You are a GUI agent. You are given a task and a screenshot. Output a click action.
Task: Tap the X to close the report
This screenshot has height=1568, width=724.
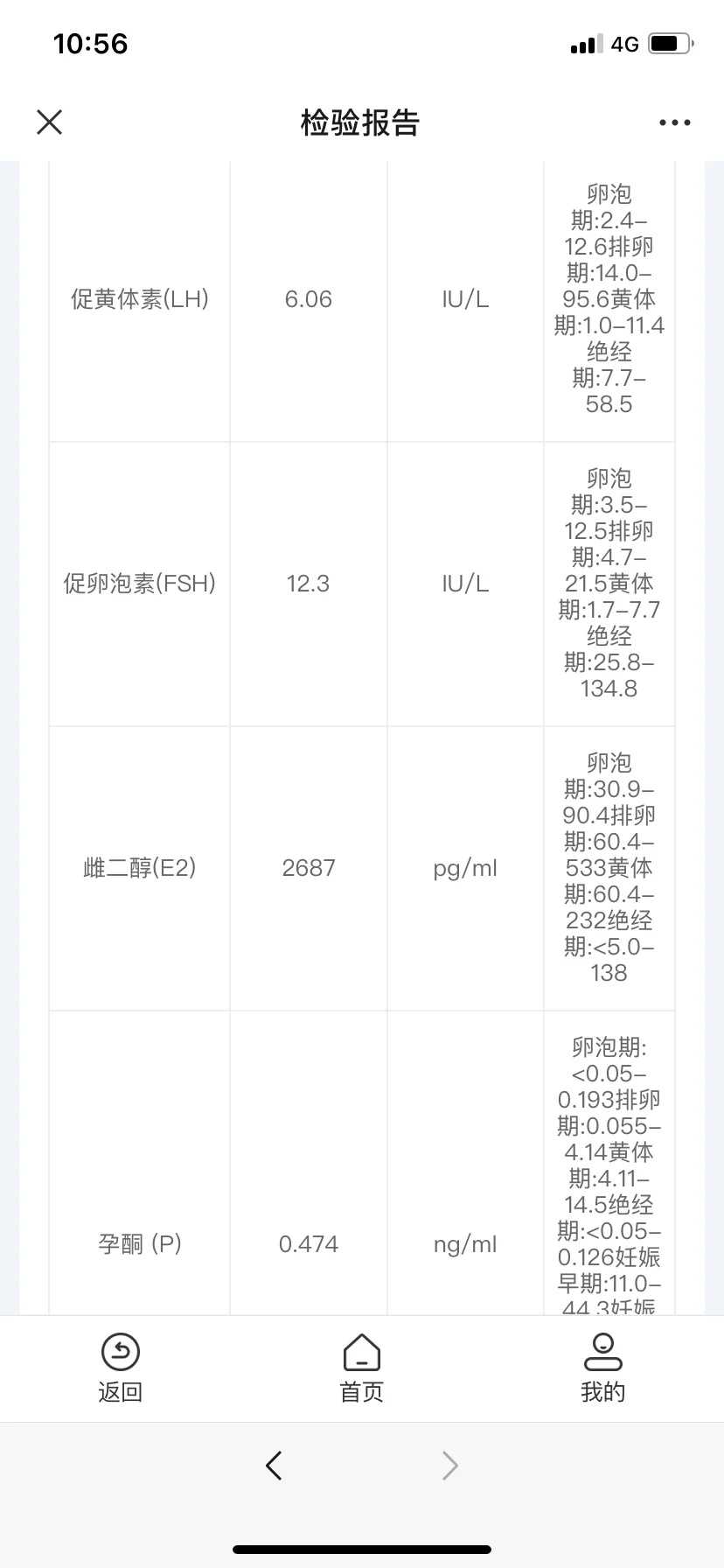49,122
